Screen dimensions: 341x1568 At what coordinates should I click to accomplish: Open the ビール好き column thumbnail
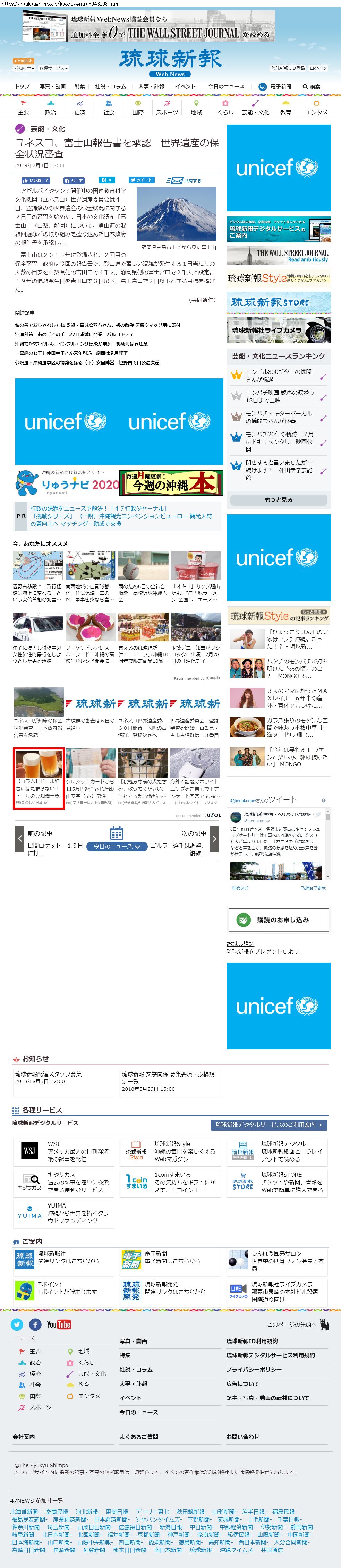tap(39, 778)
